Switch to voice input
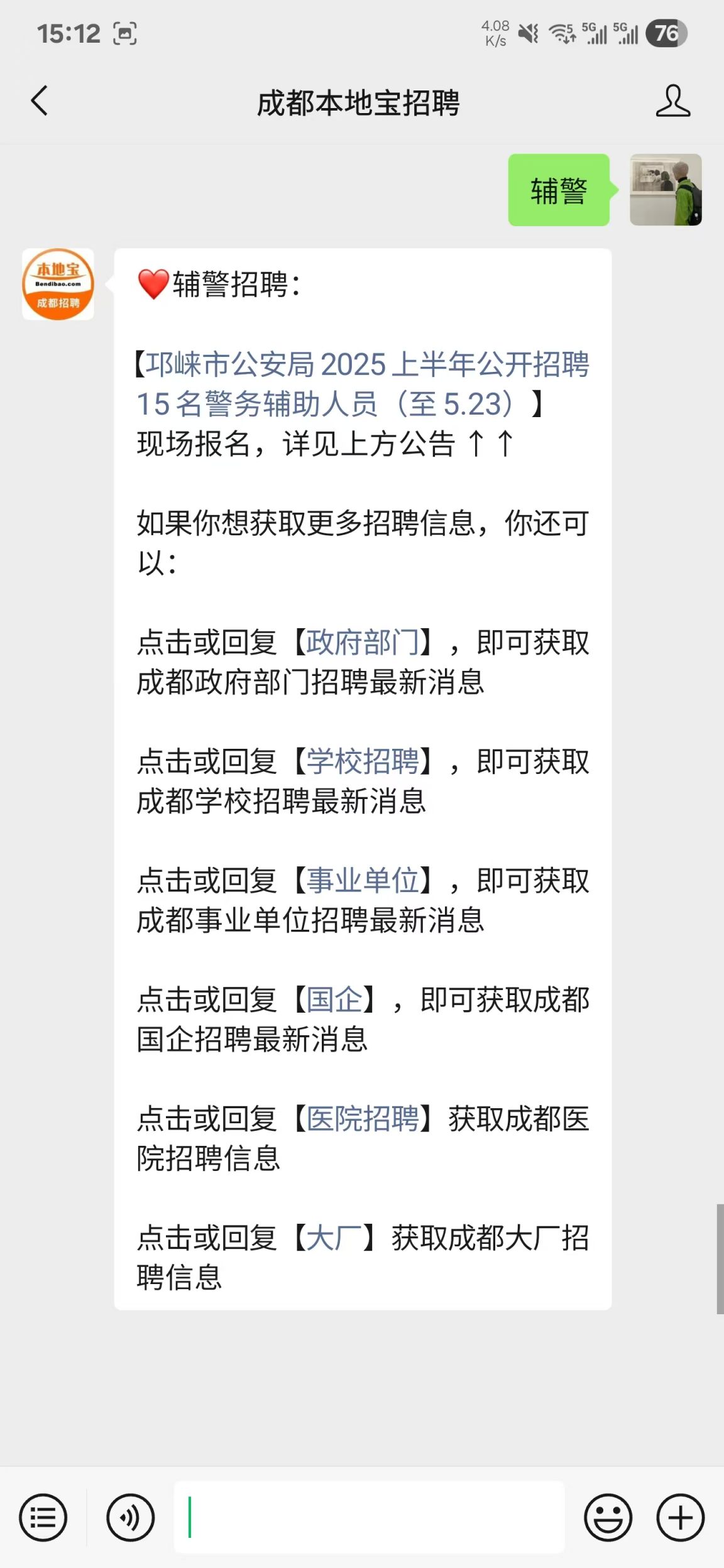 pos(130,1517)
